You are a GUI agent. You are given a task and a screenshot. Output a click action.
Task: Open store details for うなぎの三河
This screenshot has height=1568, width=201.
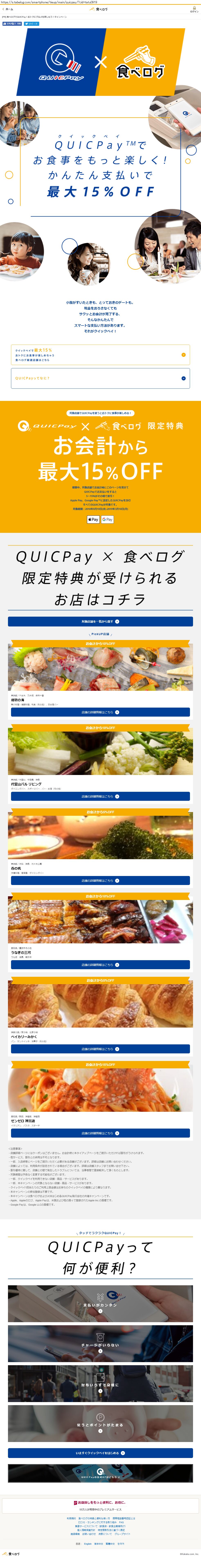click(x=100, y=965)
